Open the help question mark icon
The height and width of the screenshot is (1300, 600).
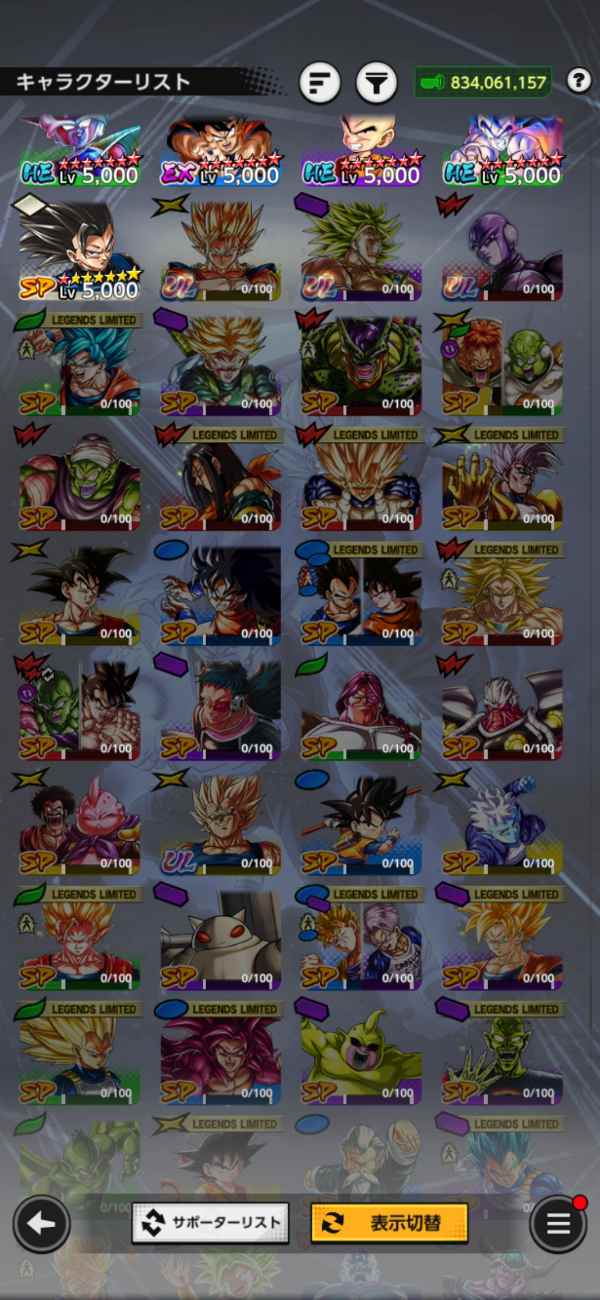click(579, 81)
